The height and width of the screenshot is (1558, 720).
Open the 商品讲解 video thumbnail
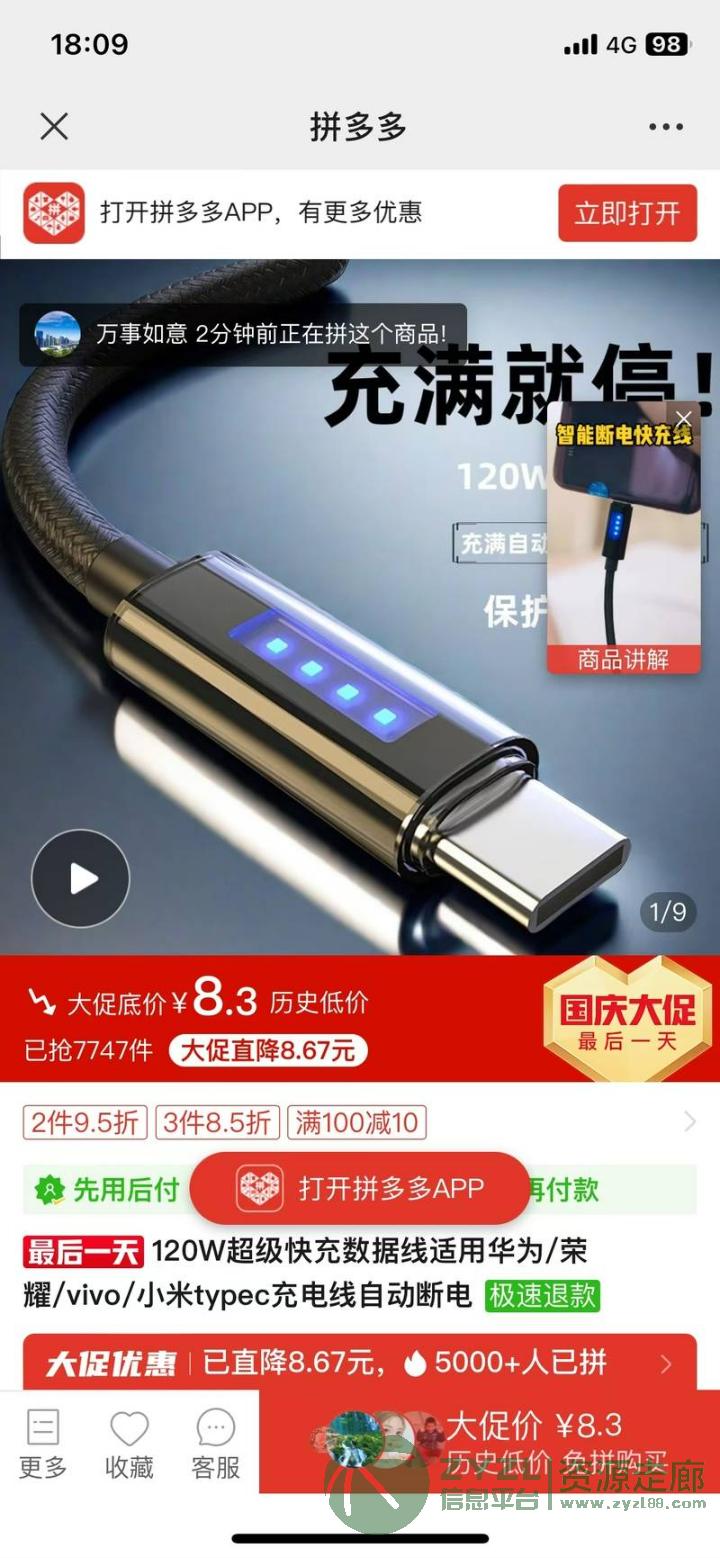pyautogui.click(x=623, y=537)
